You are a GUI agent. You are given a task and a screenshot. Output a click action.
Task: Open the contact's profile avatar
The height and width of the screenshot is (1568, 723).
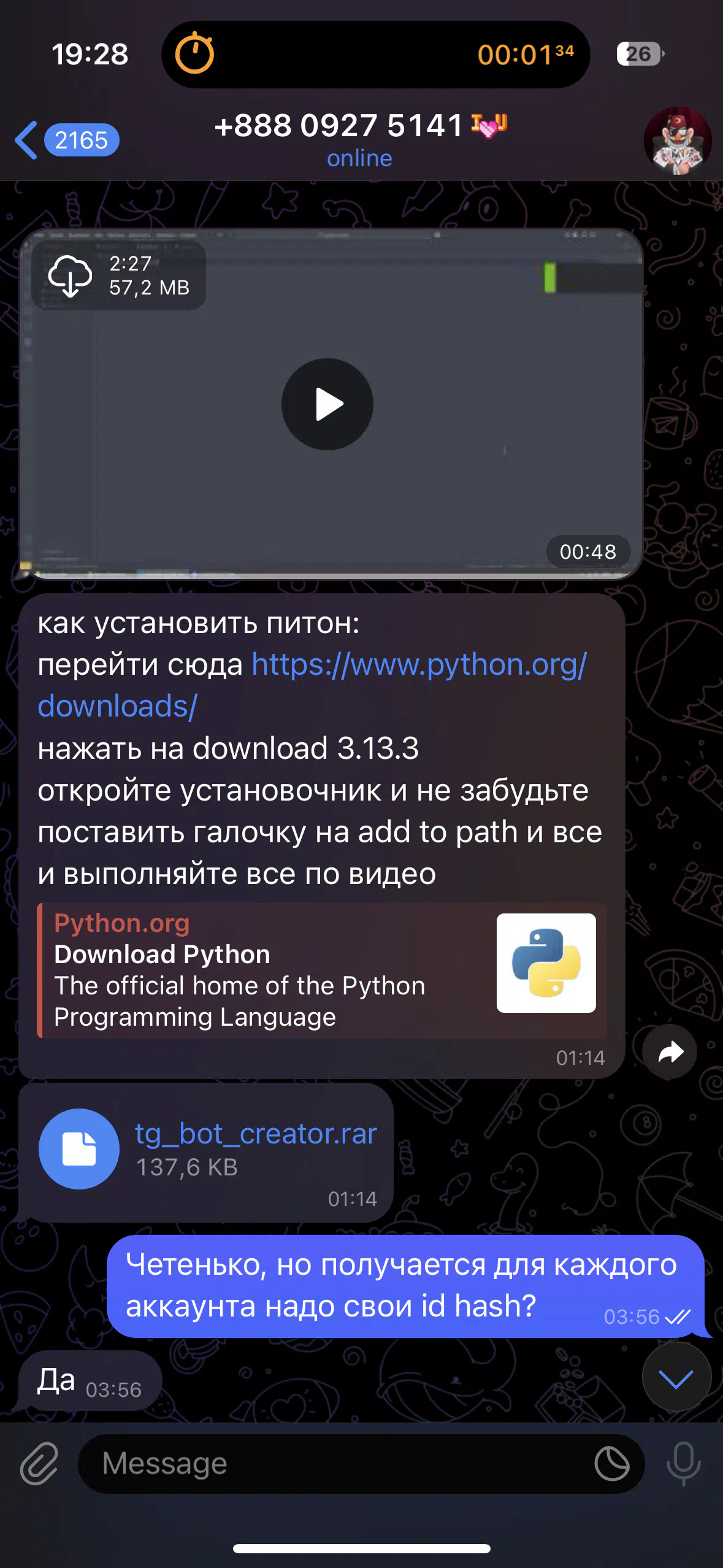pyautogui.click(x=678, y=141)
